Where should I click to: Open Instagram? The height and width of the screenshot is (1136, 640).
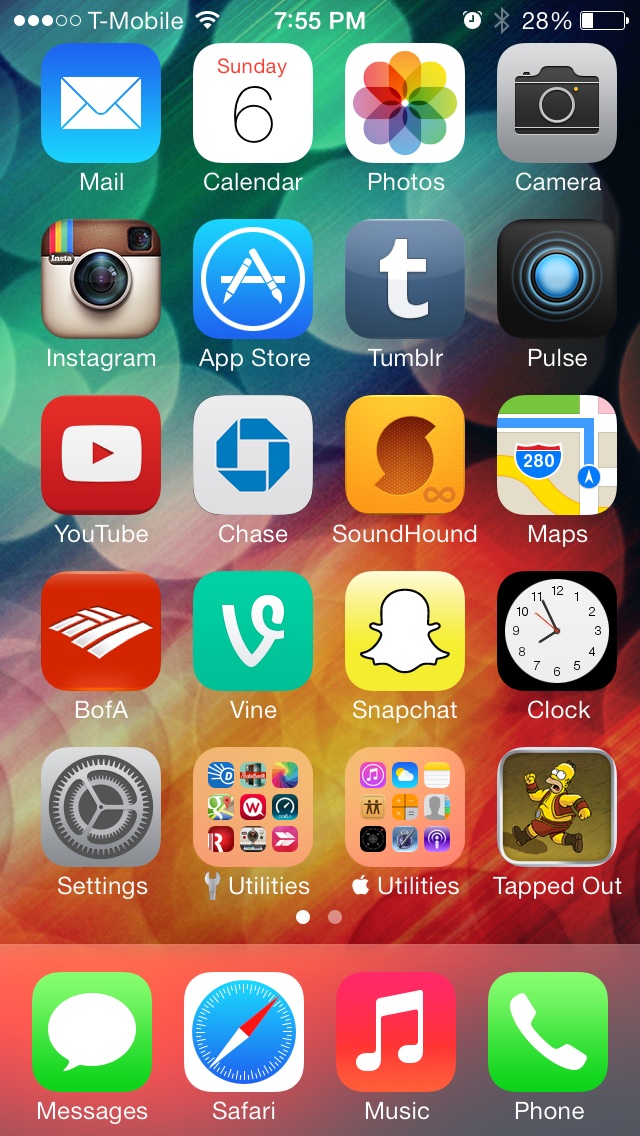pos(101,279)
